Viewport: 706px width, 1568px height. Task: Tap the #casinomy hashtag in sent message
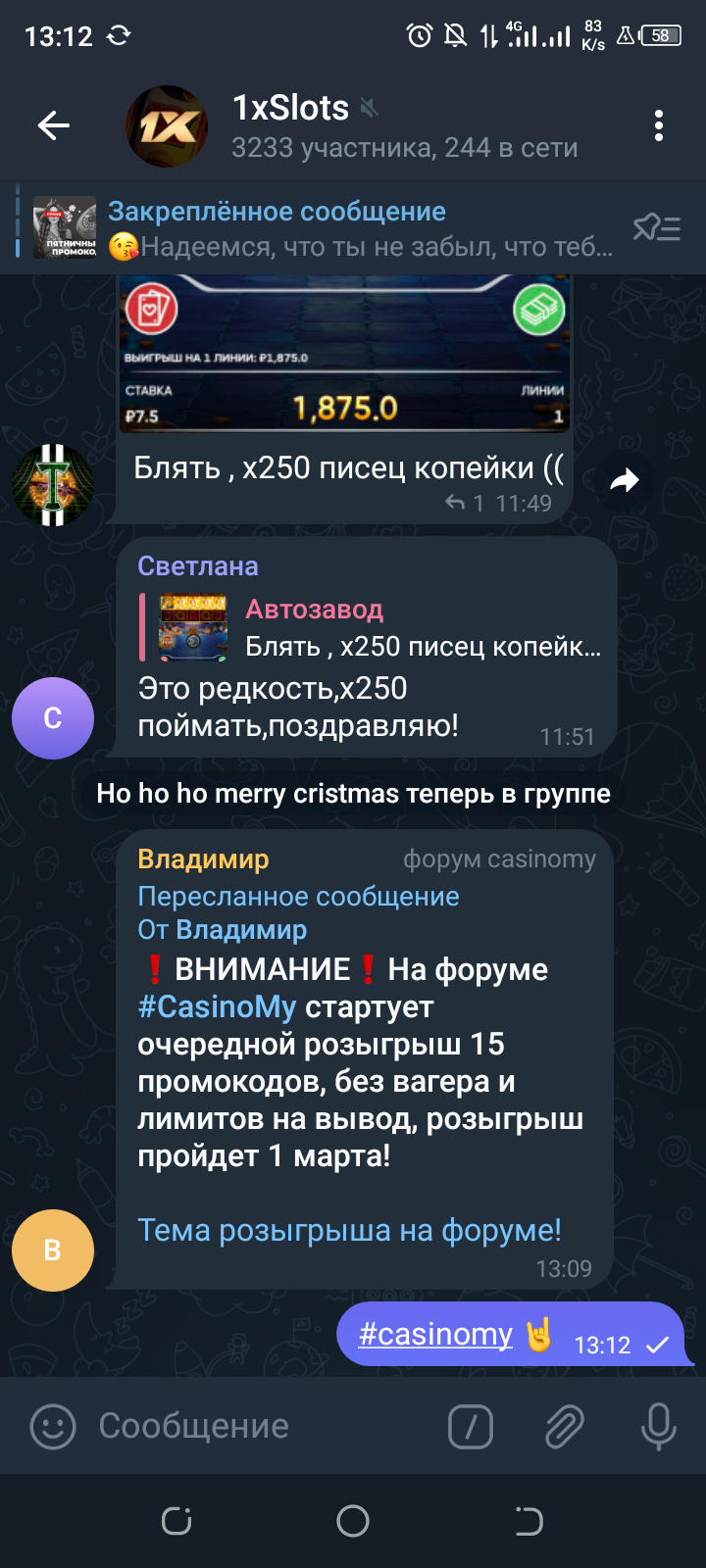435,1335
